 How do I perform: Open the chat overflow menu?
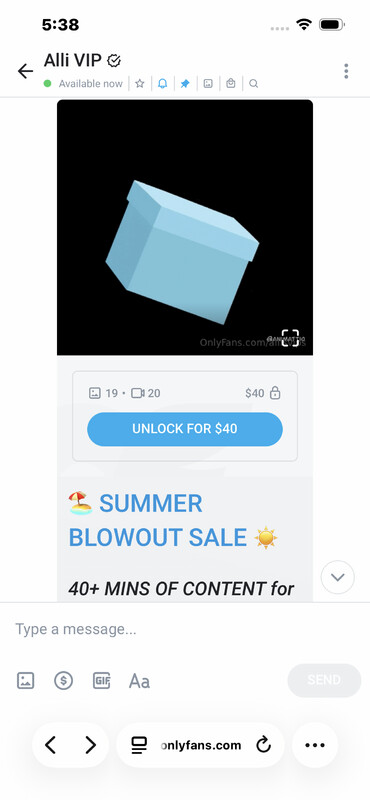(346, 71)
